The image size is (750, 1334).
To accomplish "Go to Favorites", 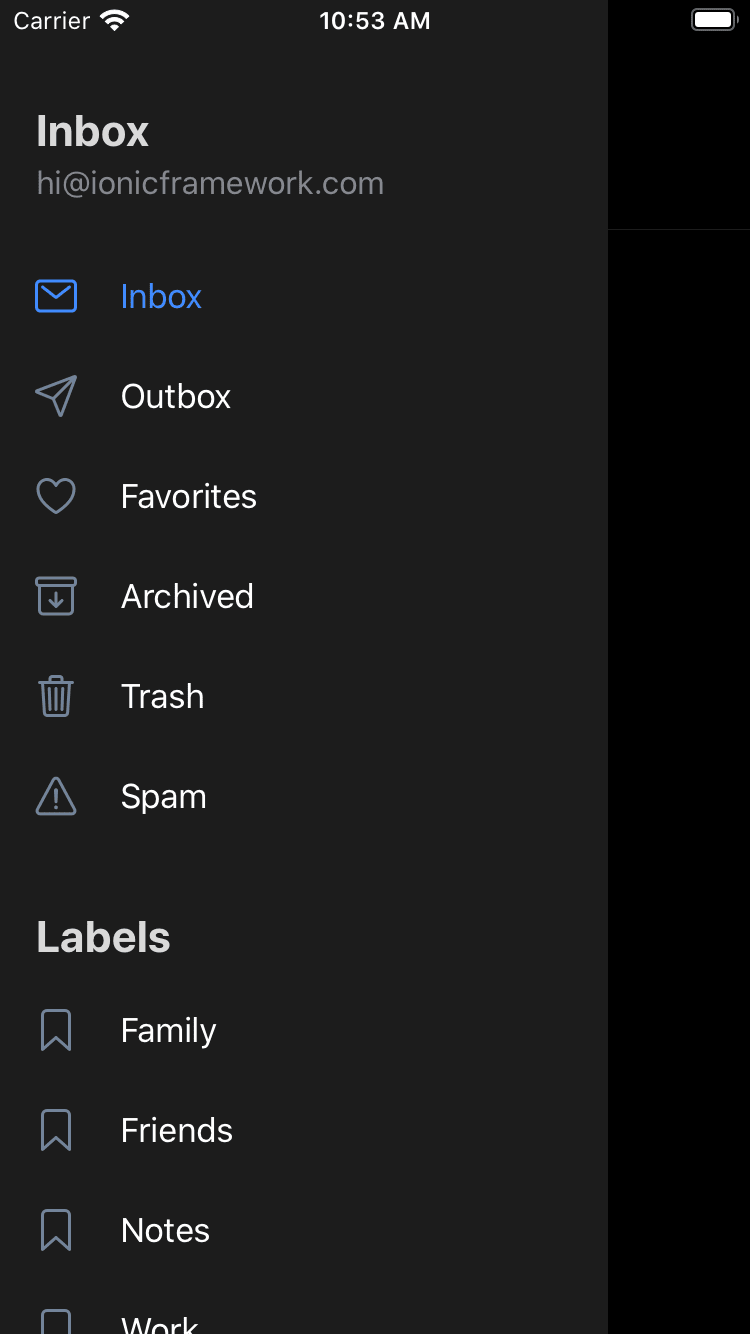I will coord(304,496).
